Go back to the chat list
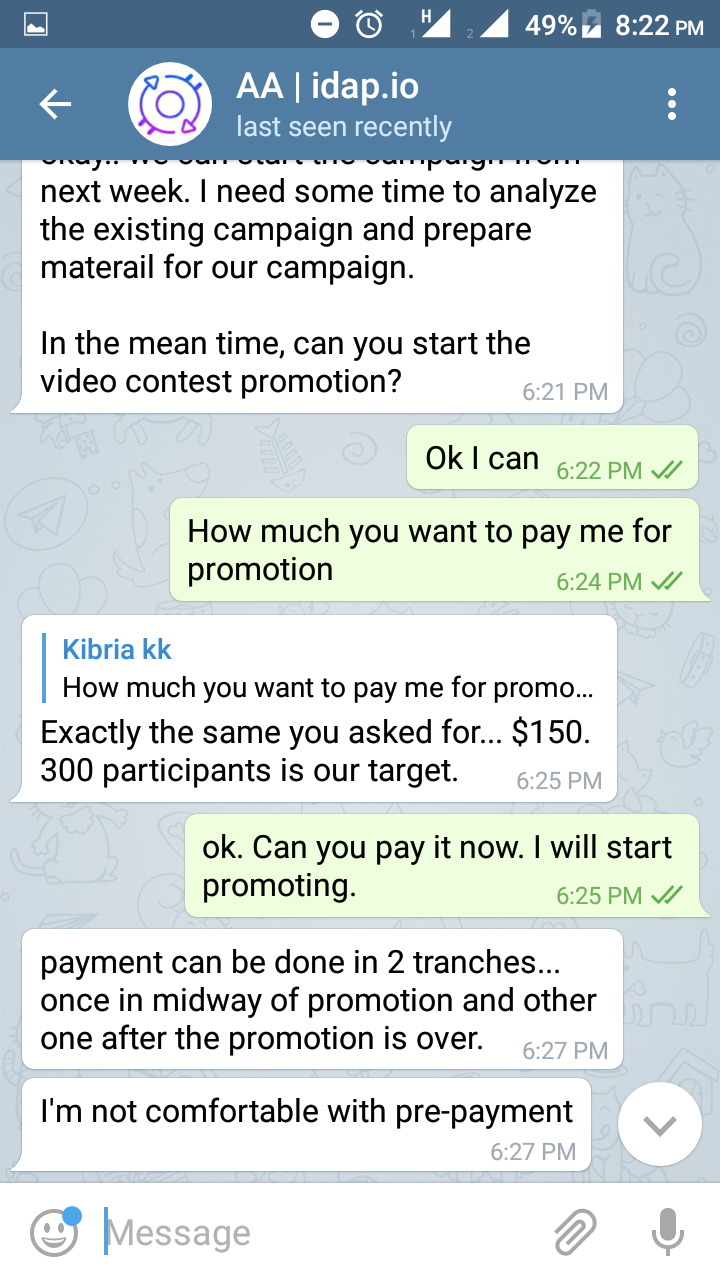 [55, 104]
